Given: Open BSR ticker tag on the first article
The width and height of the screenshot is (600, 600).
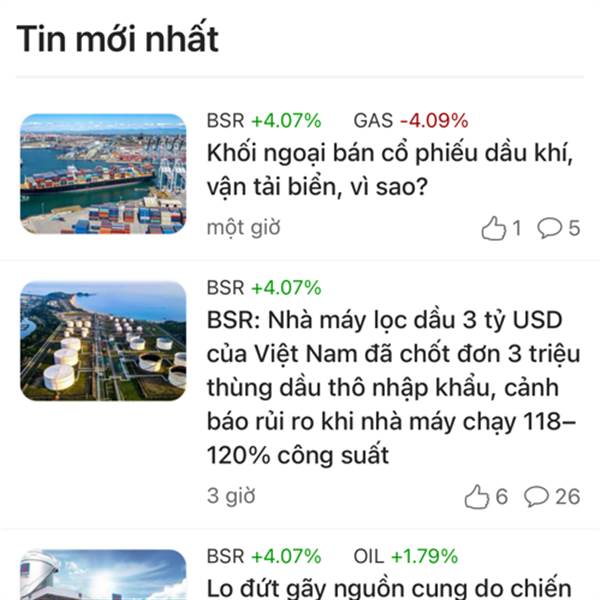Looking at the screenshot, I should pyautogui.click(x=264, y=121).
